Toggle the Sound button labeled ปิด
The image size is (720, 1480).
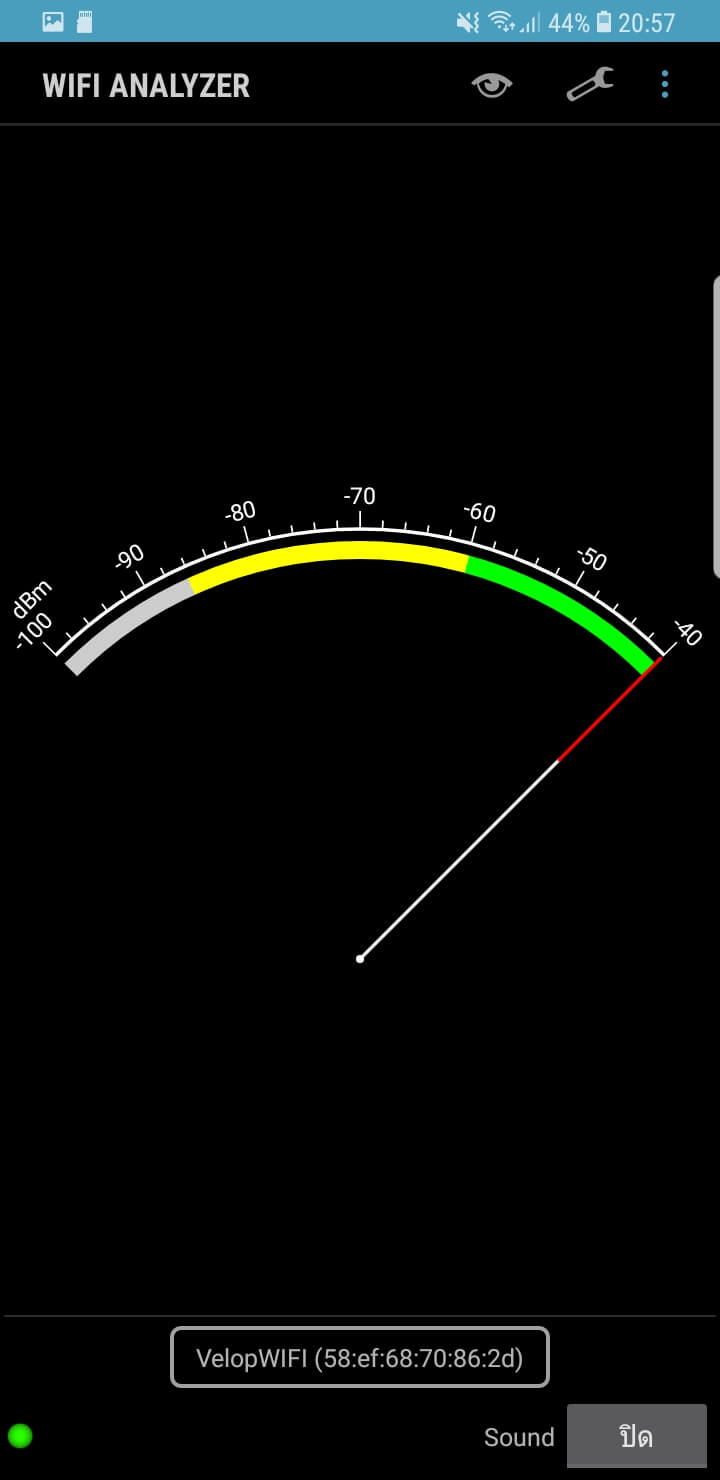tap(637, 1437)
